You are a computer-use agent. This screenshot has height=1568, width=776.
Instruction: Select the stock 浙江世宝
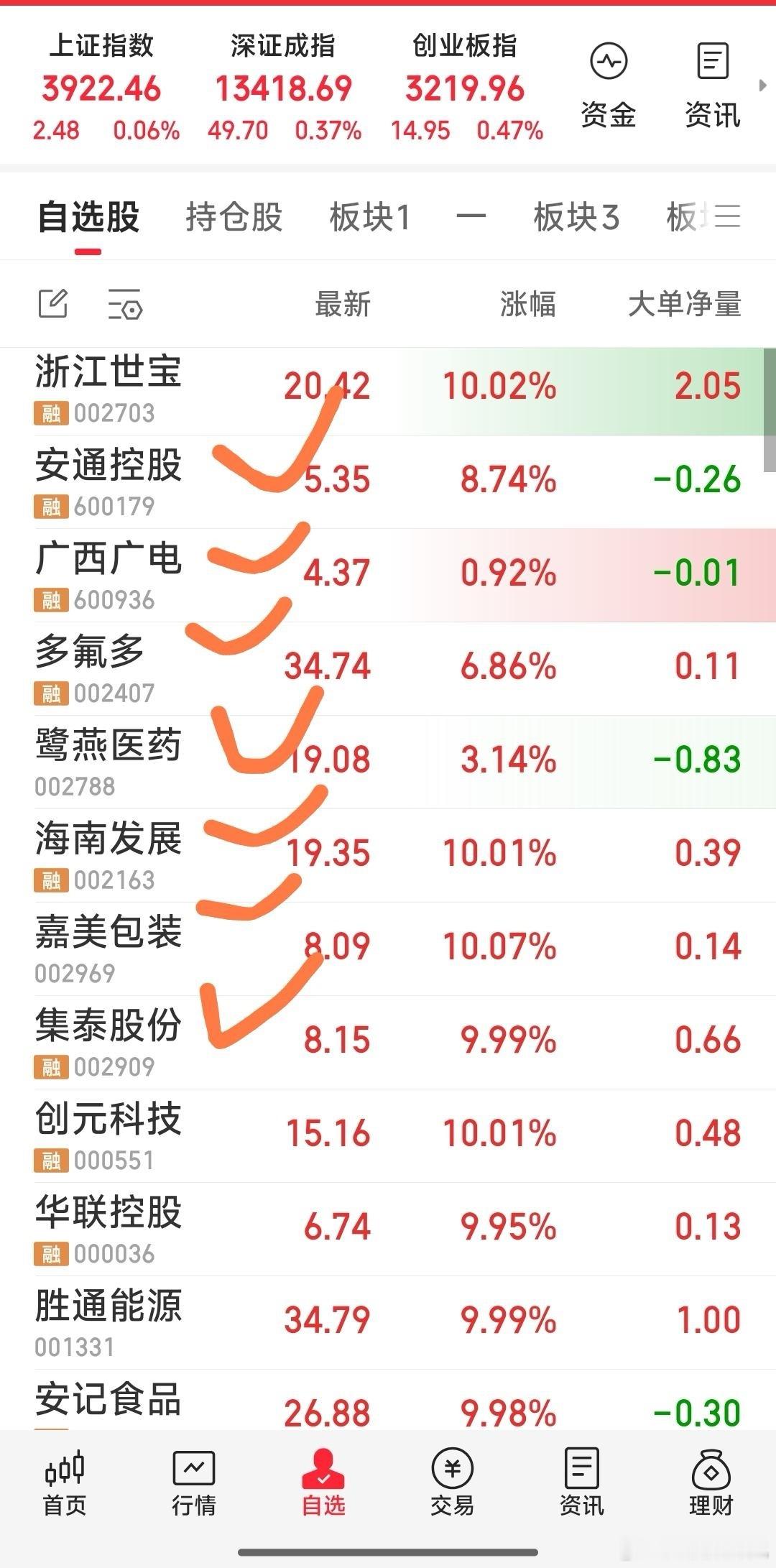coord(109,388)
